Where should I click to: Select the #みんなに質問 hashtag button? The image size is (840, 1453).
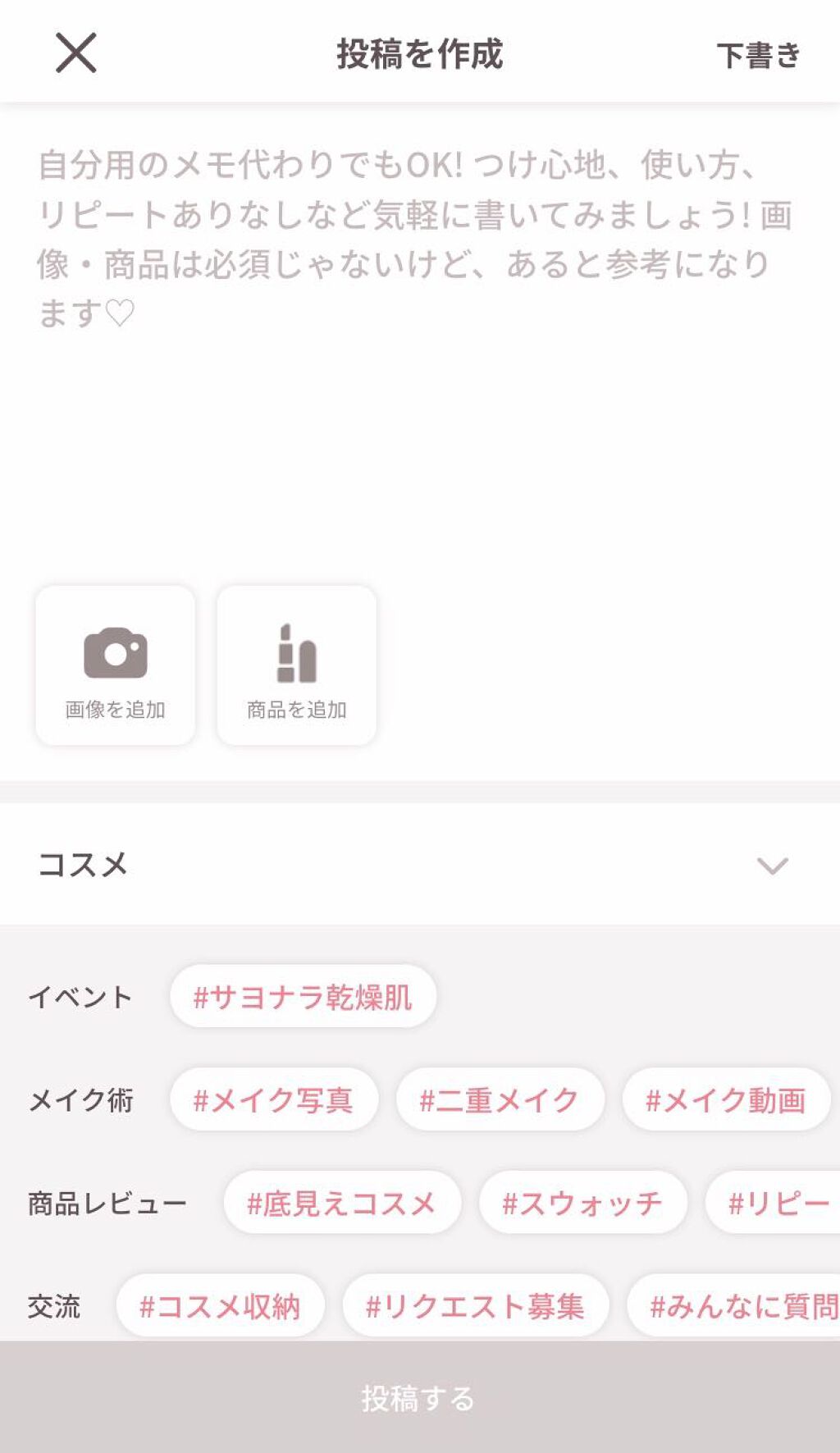pyautogui.click(x=737, y=1304)
